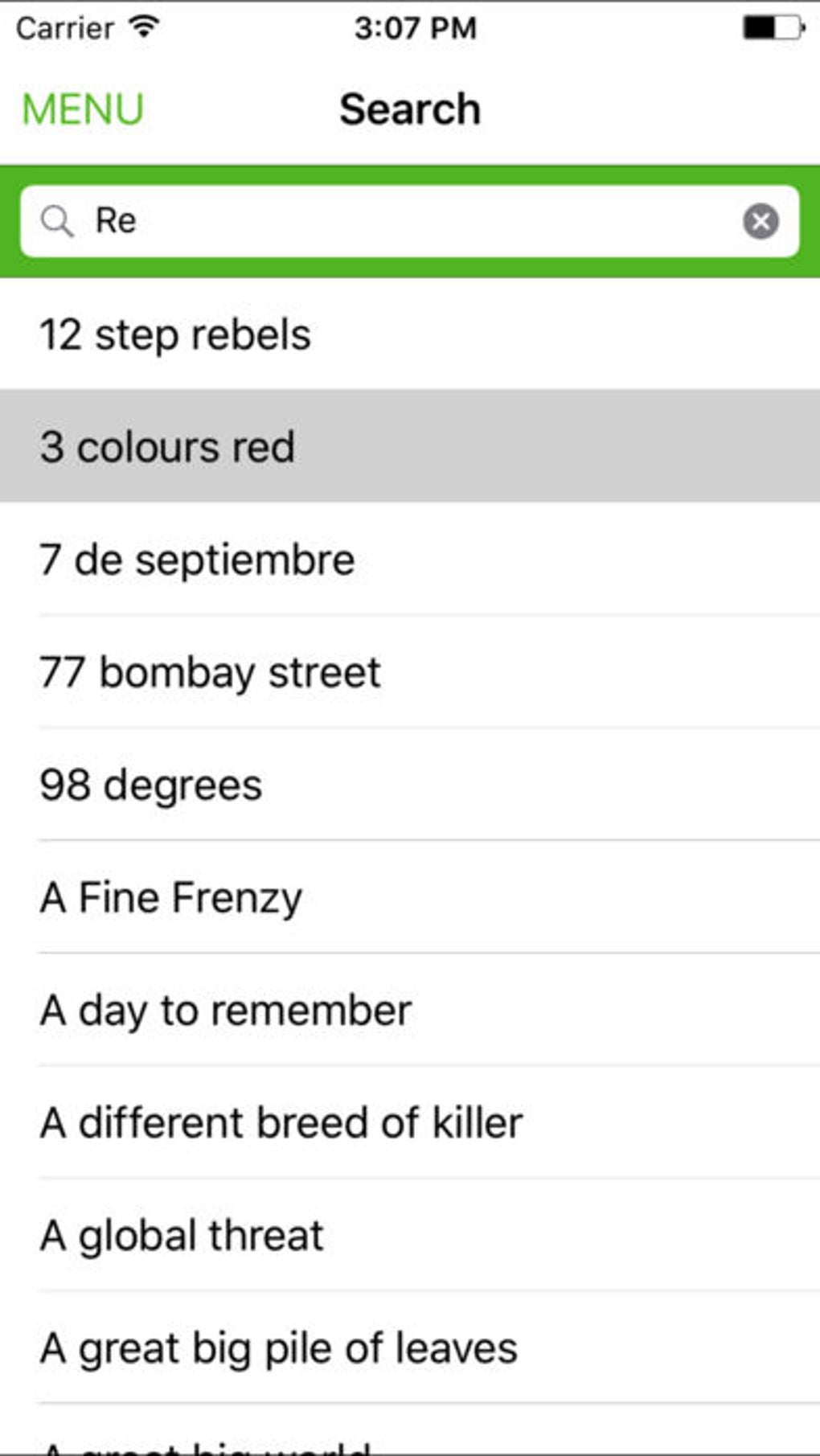The width and height of the screenshot is (820, 1456).
Task: Select 3 colours red
Action: pos(410,446)
